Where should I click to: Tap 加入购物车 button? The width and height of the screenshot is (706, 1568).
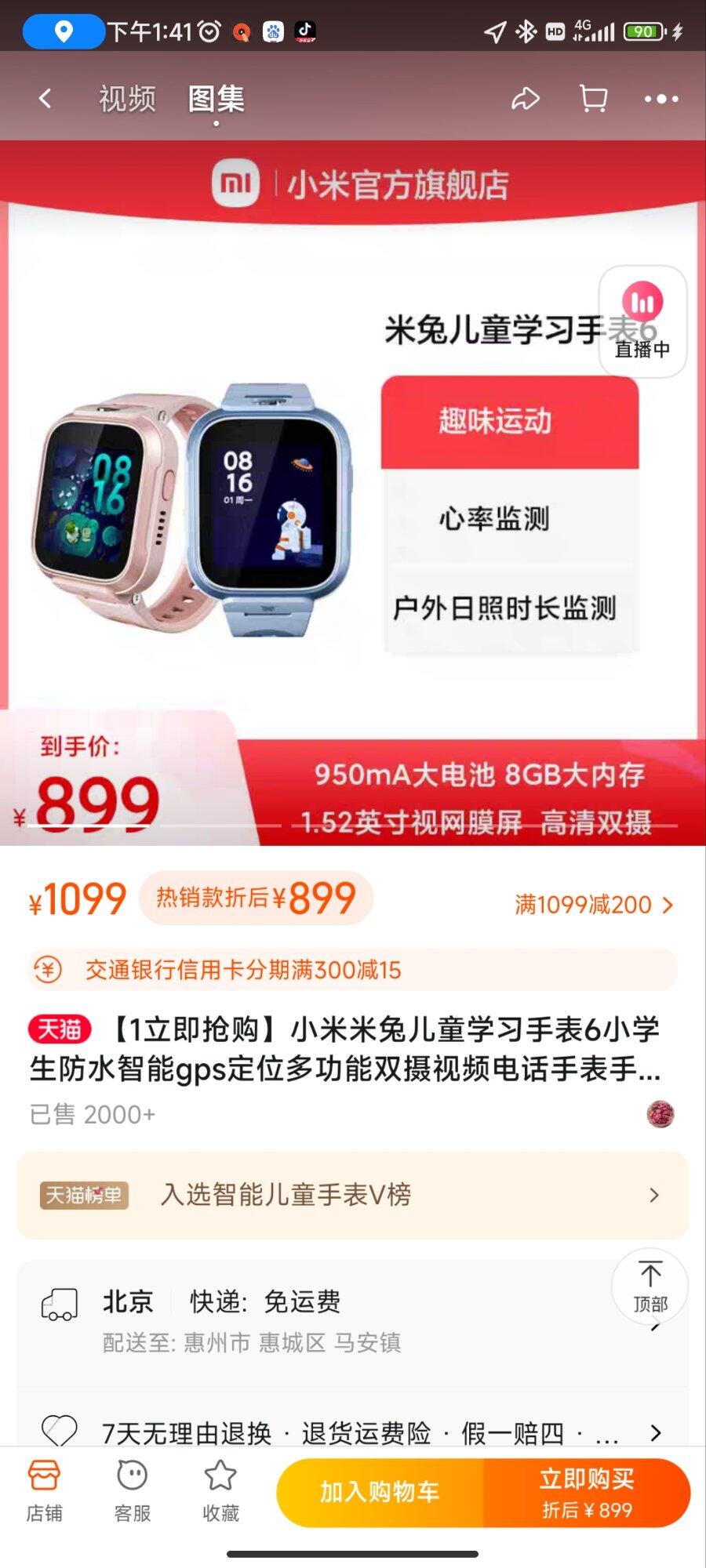pos(380,1492)
